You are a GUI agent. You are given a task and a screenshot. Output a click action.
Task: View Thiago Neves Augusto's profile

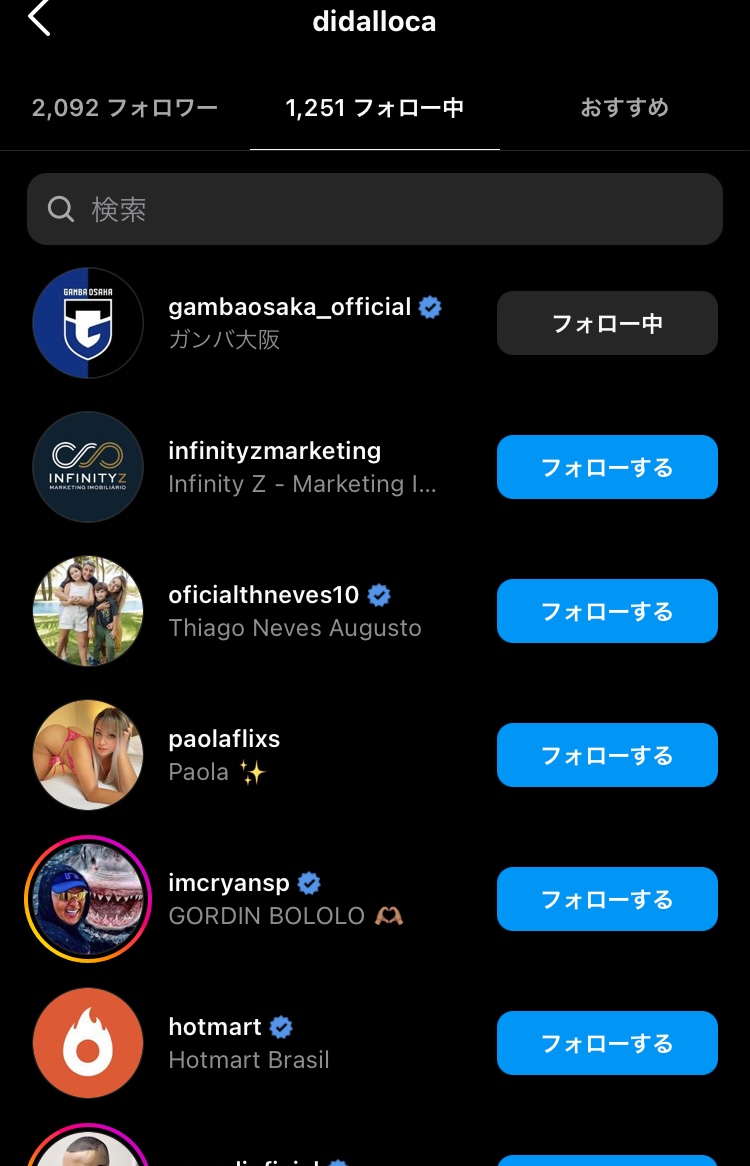click(x=294, y=628)
